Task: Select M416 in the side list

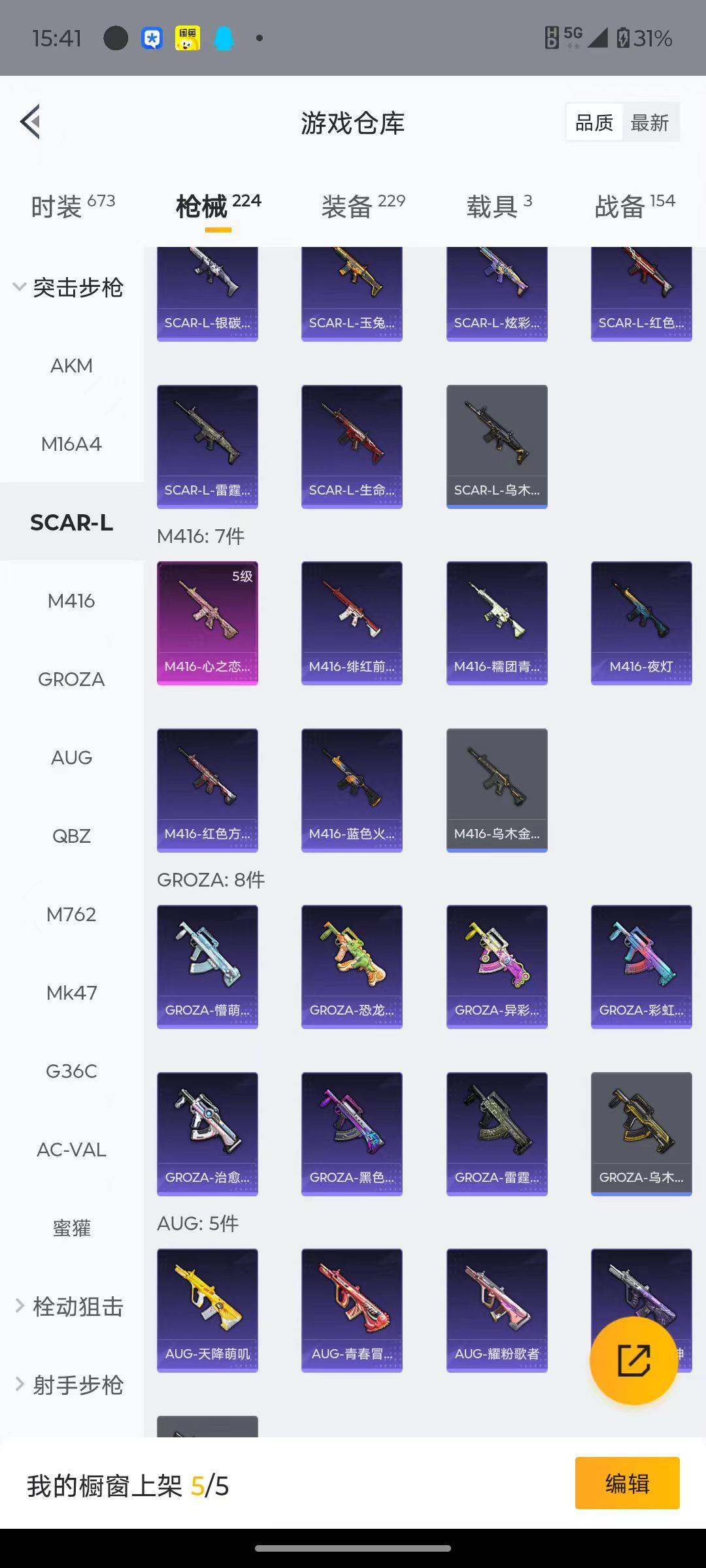Action: [x=71, y=600]
